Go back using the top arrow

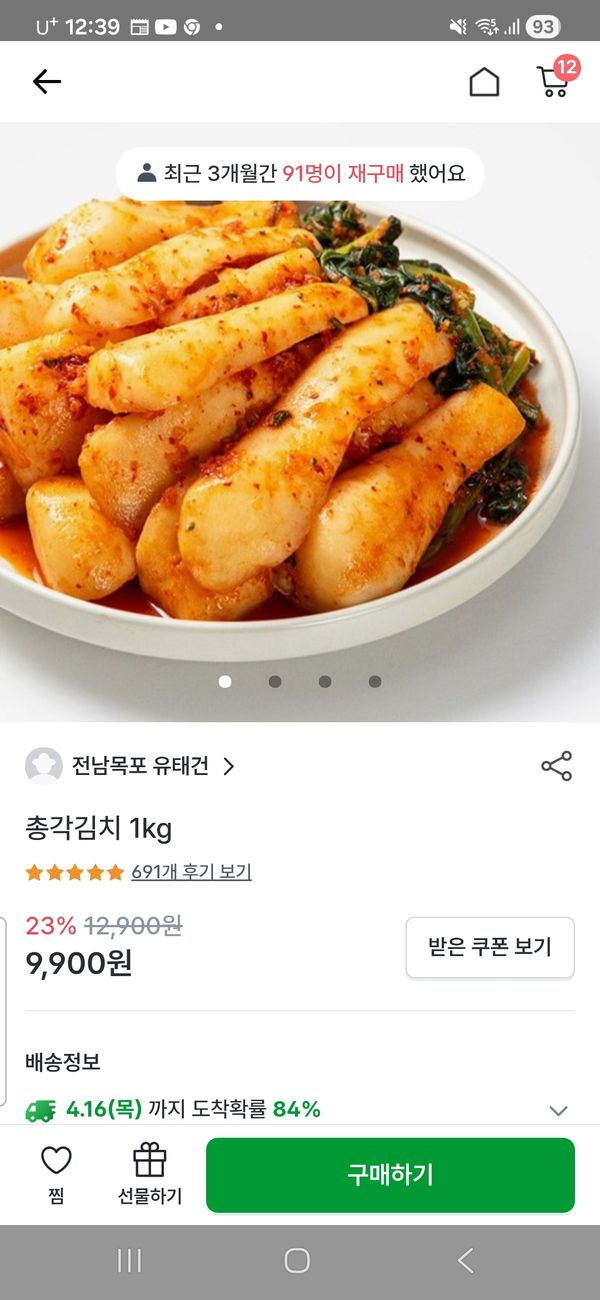tap(46, 82)
